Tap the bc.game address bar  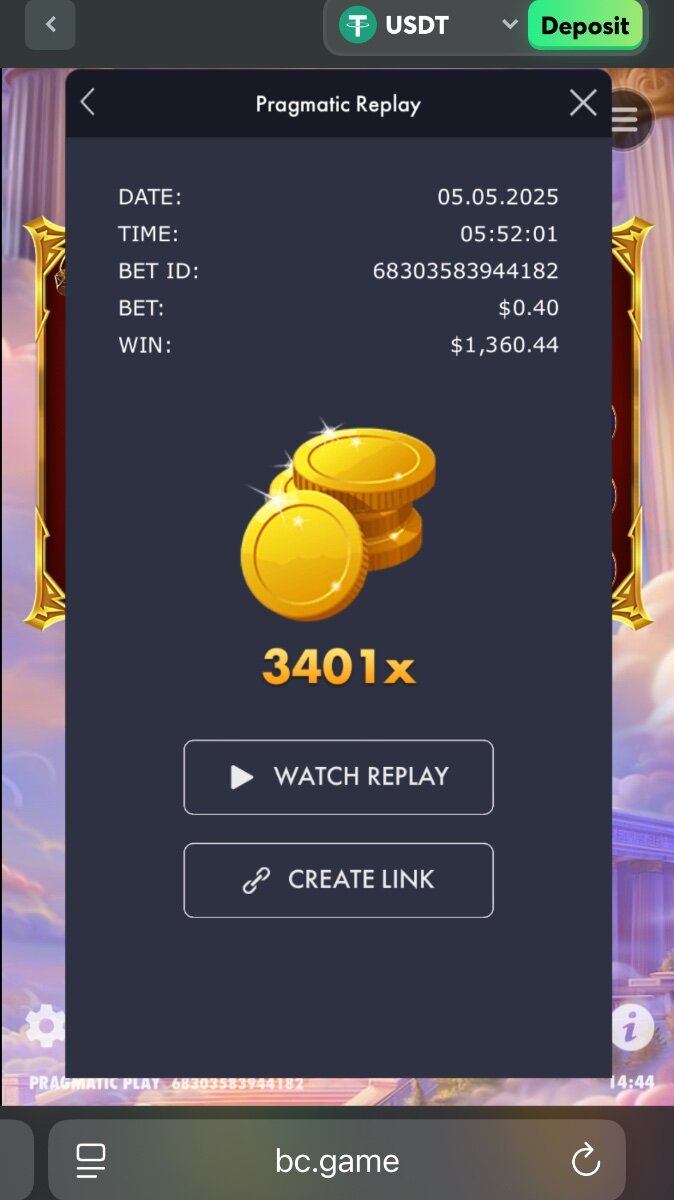click(x=337, y=1161)
